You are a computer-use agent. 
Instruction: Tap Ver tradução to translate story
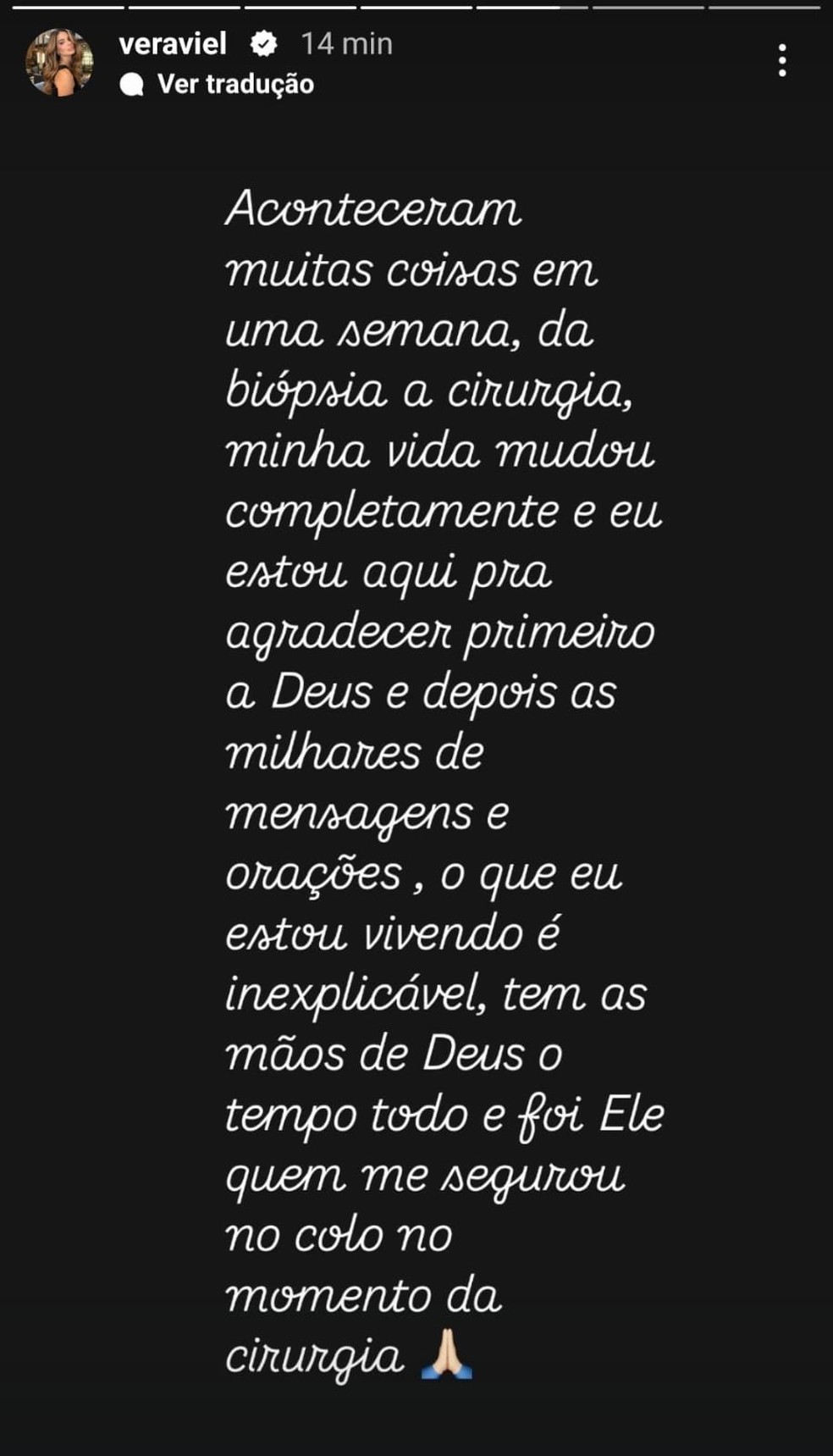234,84
